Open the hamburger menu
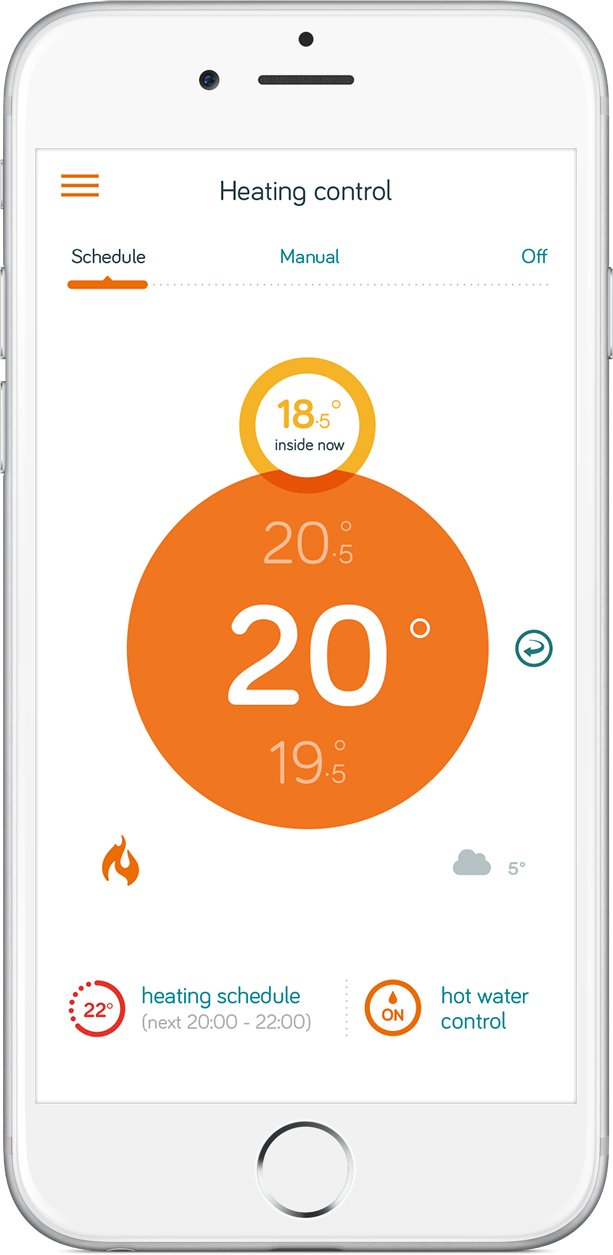 (x=80, y=186)
